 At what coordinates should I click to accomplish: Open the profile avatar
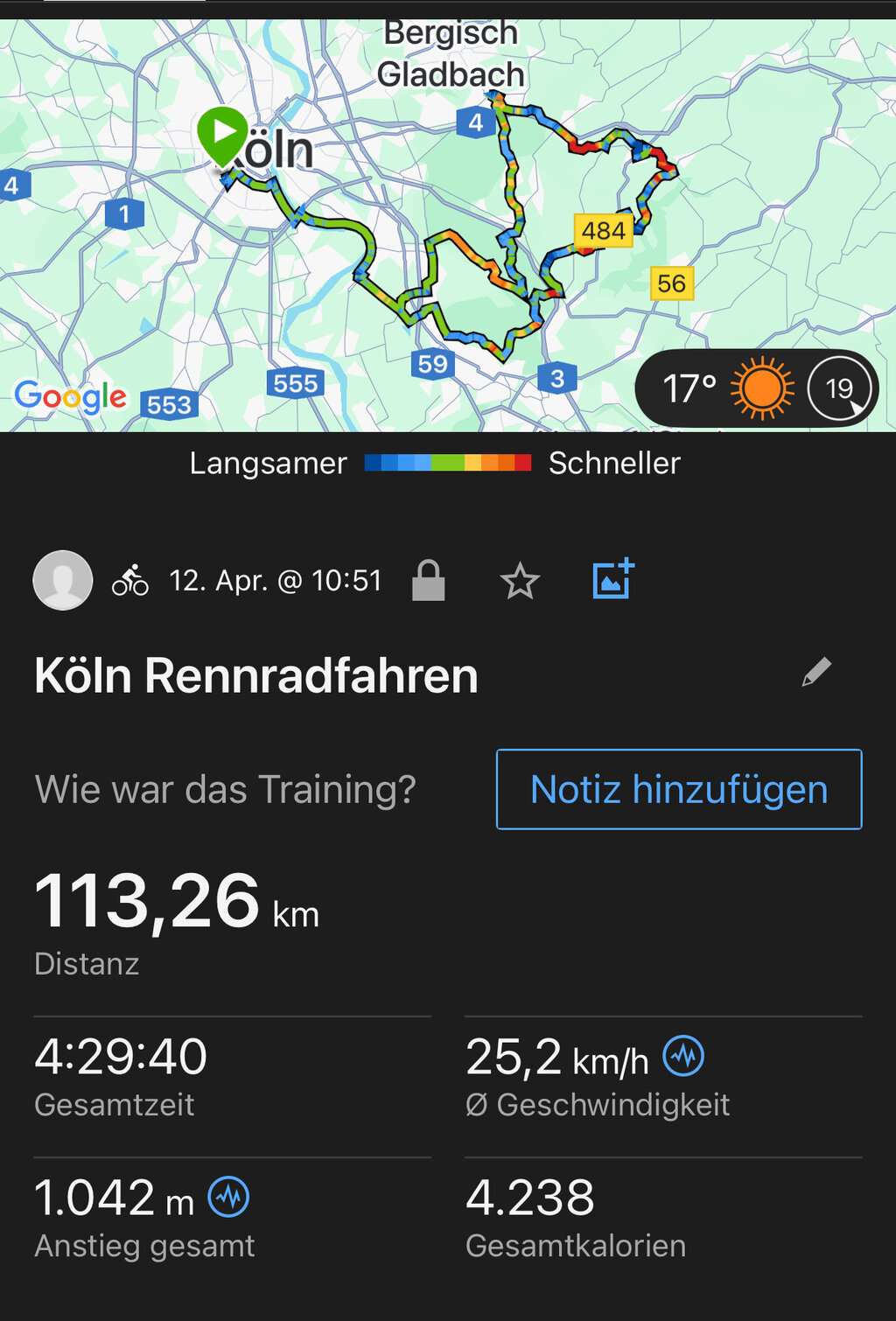(63, 580)
